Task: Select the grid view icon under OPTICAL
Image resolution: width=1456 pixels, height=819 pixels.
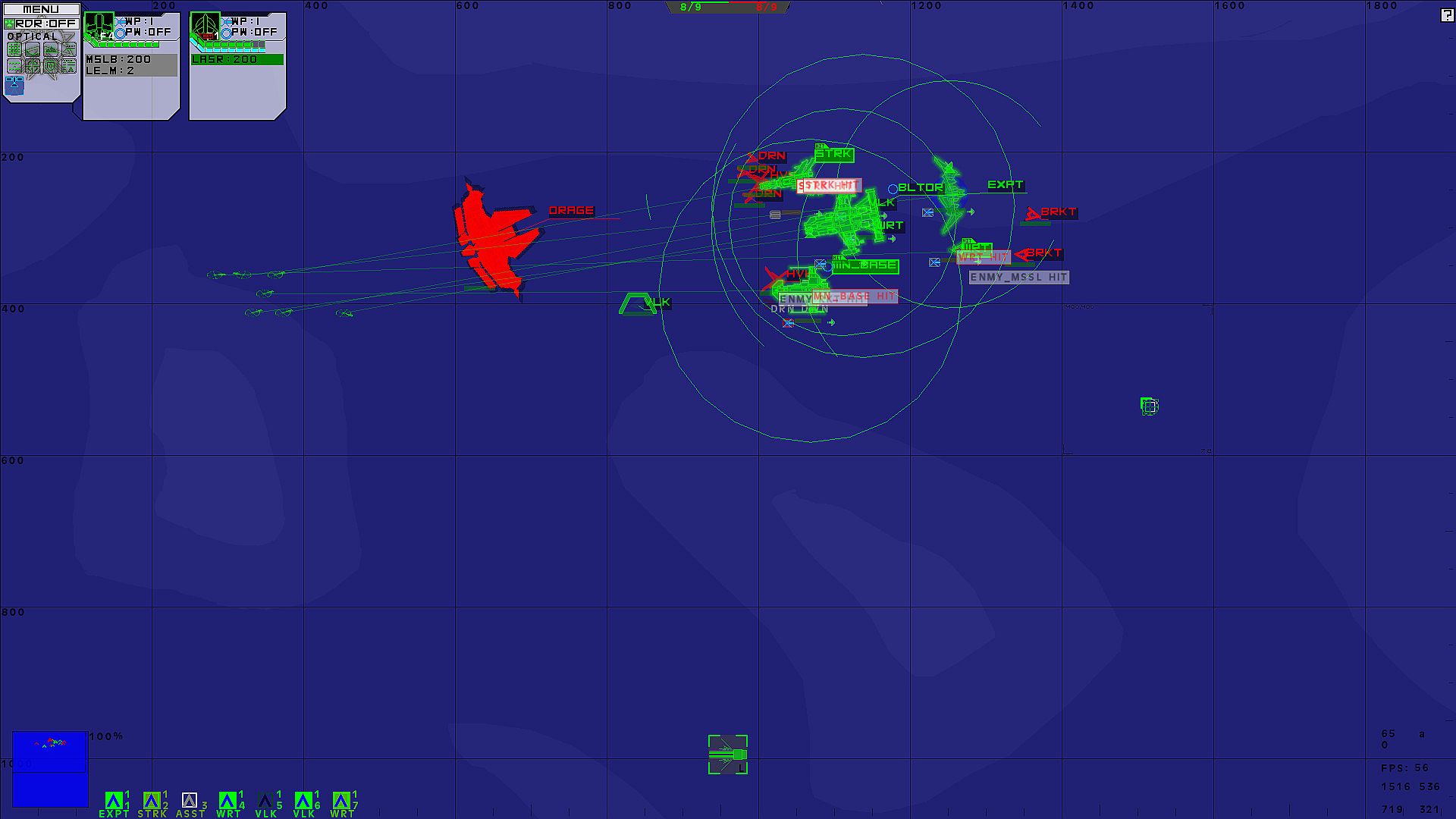Action: point(14,49)
